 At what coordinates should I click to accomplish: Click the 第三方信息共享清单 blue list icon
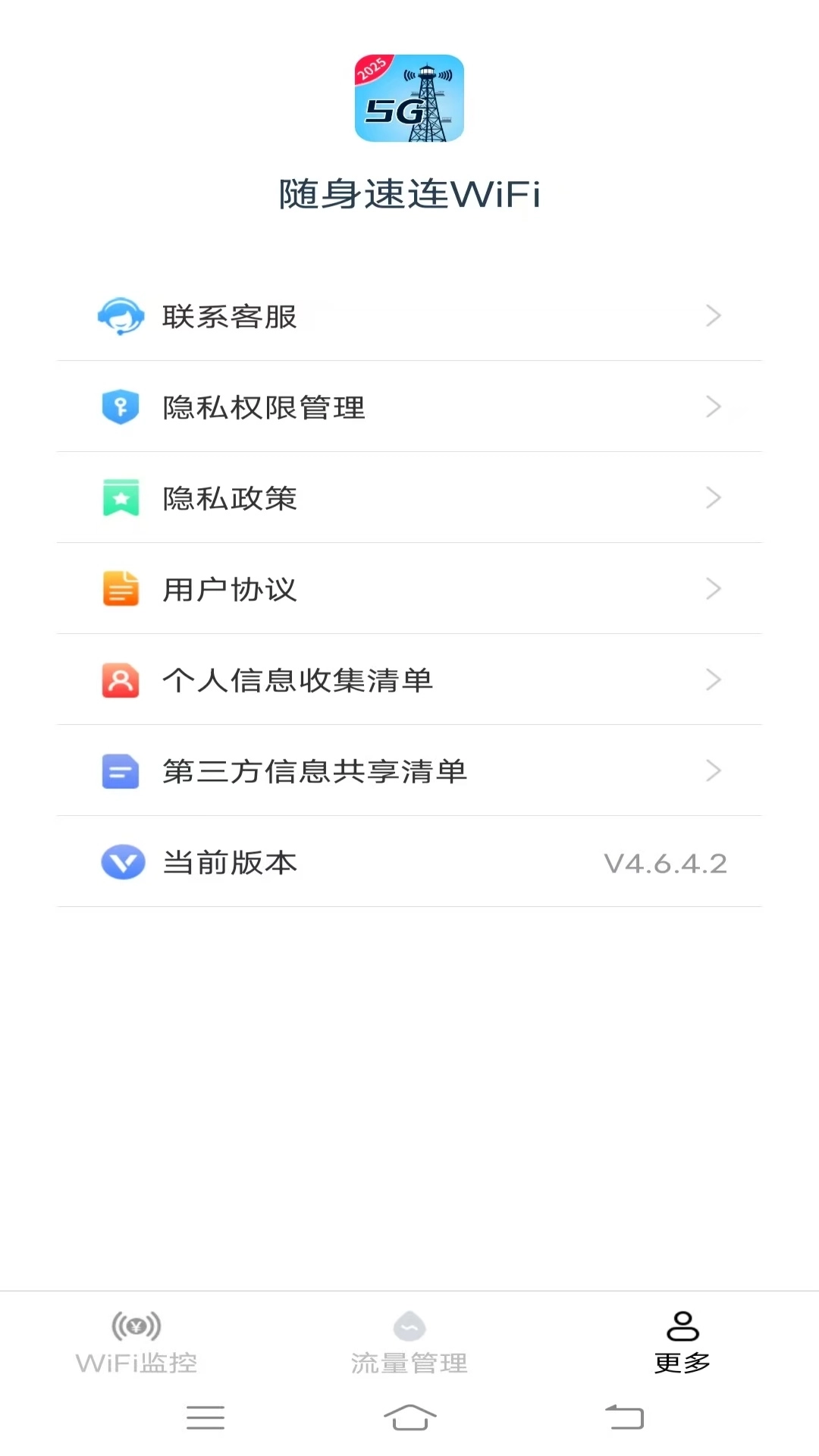pos(121,771)
